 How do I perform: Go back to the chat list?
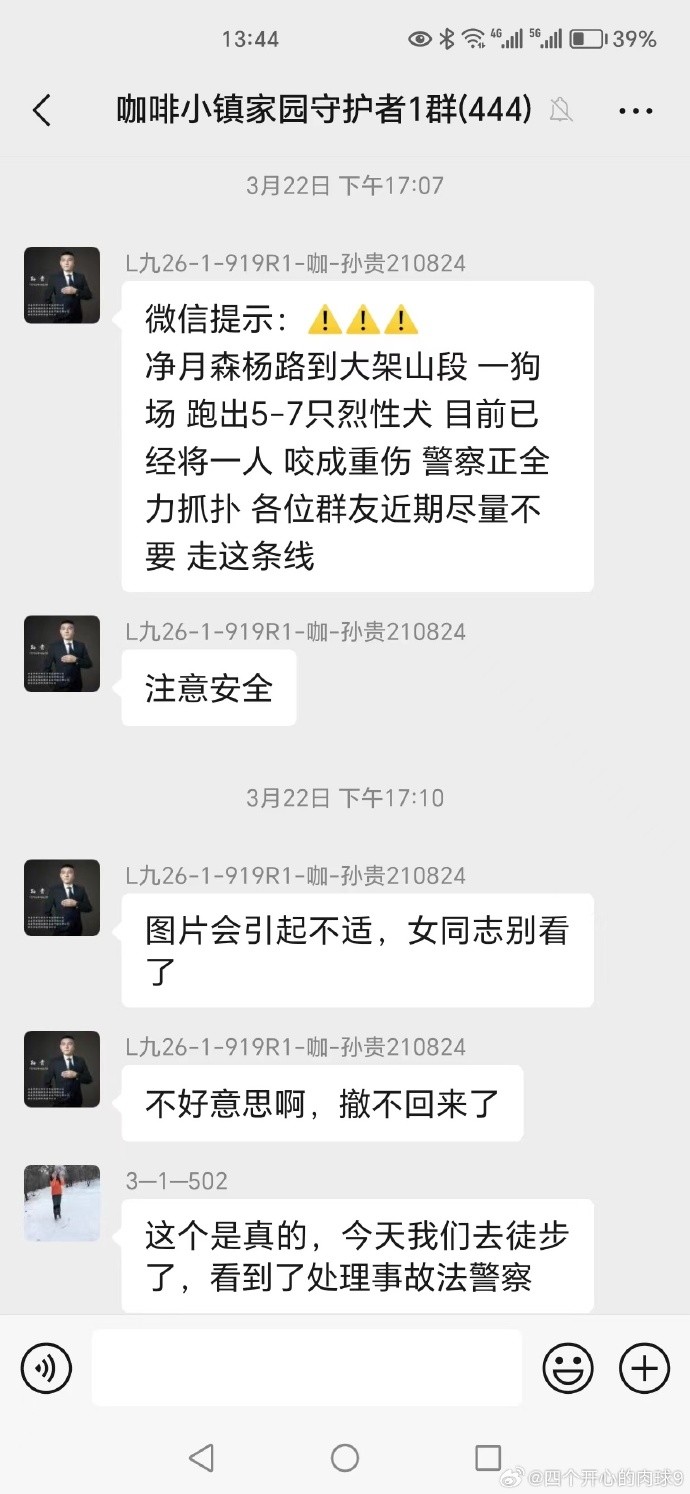[x=41, y=110]
